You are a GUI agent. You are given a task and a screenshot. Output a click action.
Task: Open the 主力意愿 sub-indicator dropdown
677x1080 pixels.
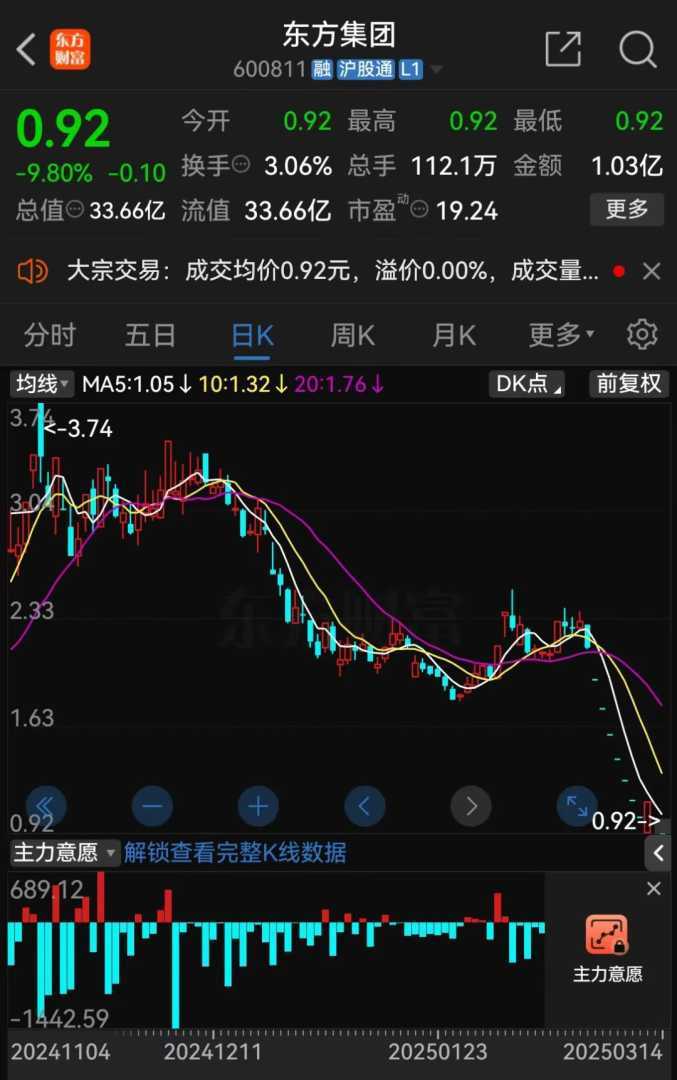click(64, 853)
